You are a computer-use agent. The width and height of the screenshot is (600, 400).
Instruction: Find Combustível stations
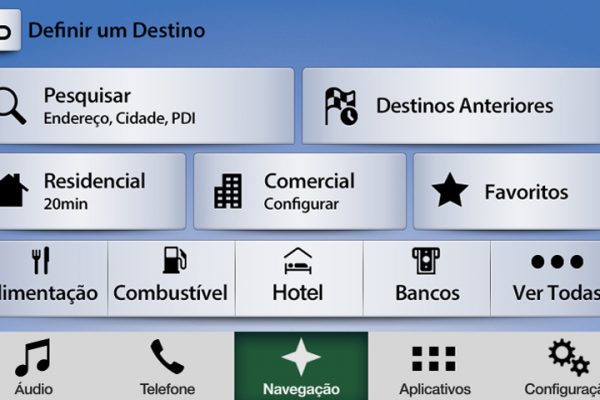point(171,277)
